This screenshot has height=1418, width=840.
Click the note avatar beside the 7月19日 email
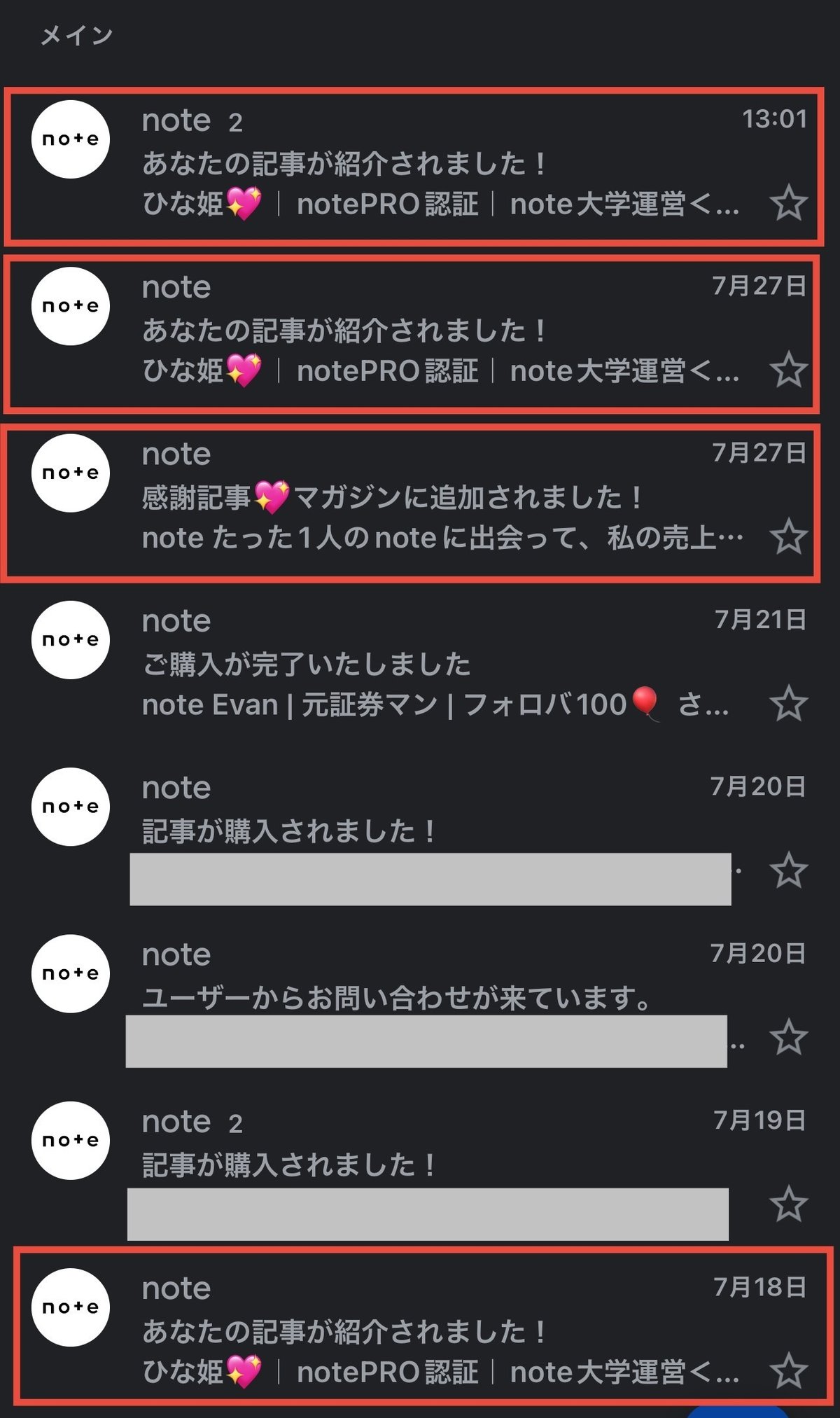tap(70, 1140)
